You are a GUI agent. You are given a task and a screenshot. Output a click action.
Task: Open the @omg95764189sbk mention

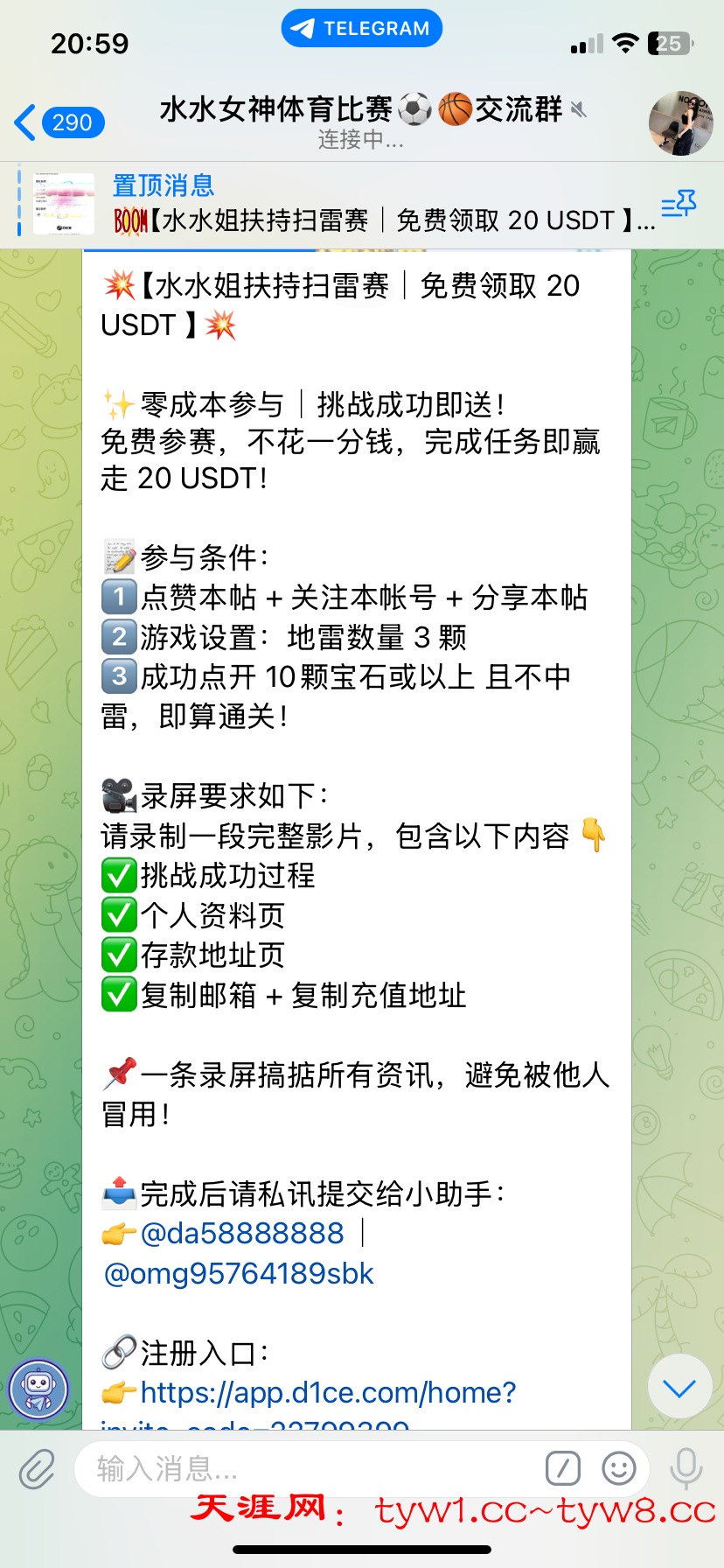pos(239,1274)
